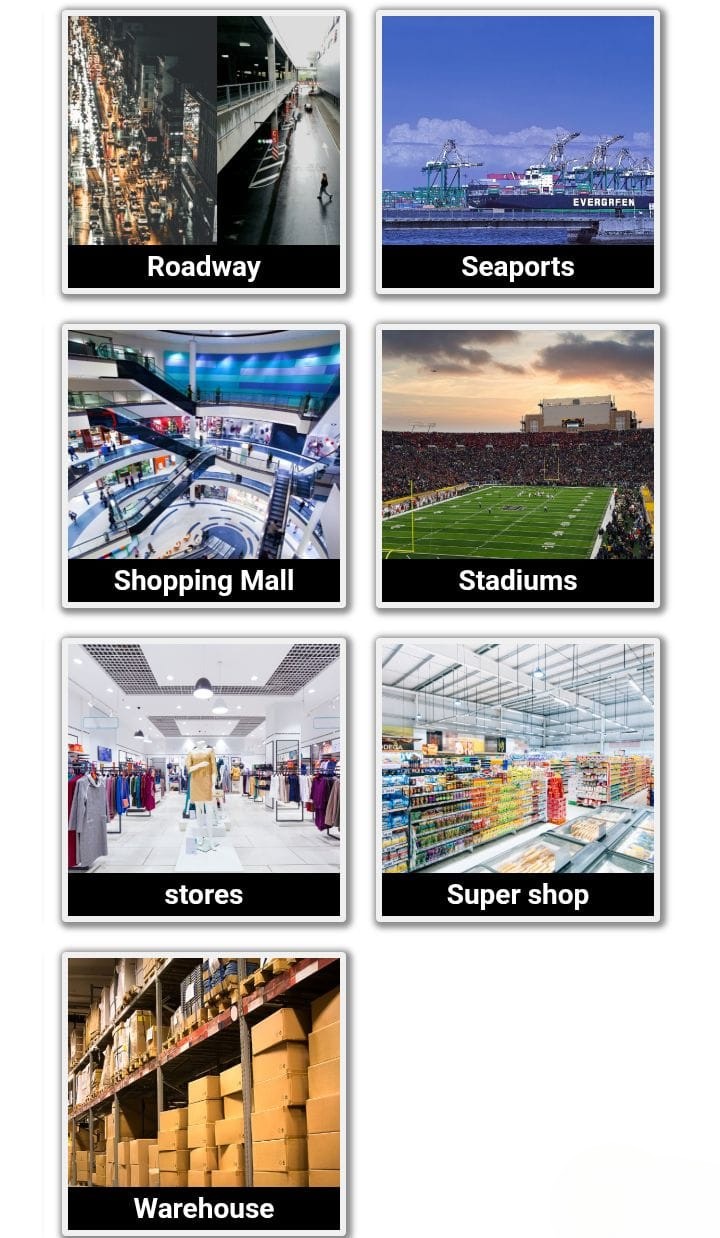
Task: Open the Stadiums category
Action: point(518,466)
